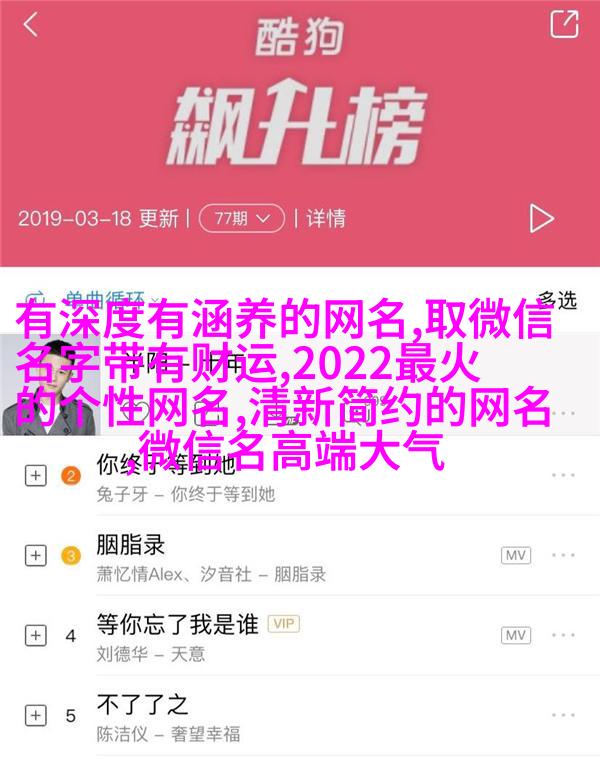The height and width of the screenshot is (759, 600).
Task: Open more options for 不了了之
Action: coord(563,715)
